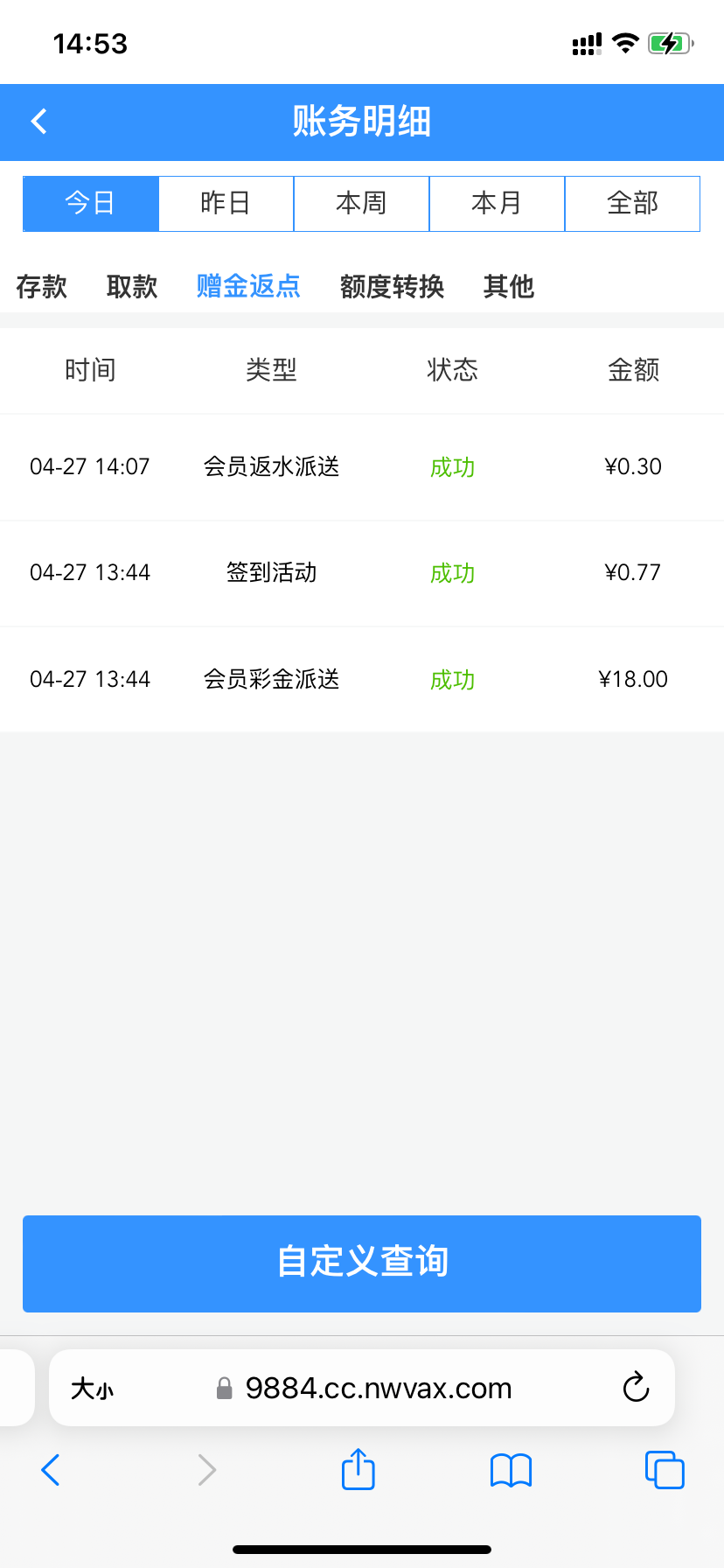Screen dimensions: 724x1568
Task: Tap the 自定义查询 button
Action: tap(362, 1263)
